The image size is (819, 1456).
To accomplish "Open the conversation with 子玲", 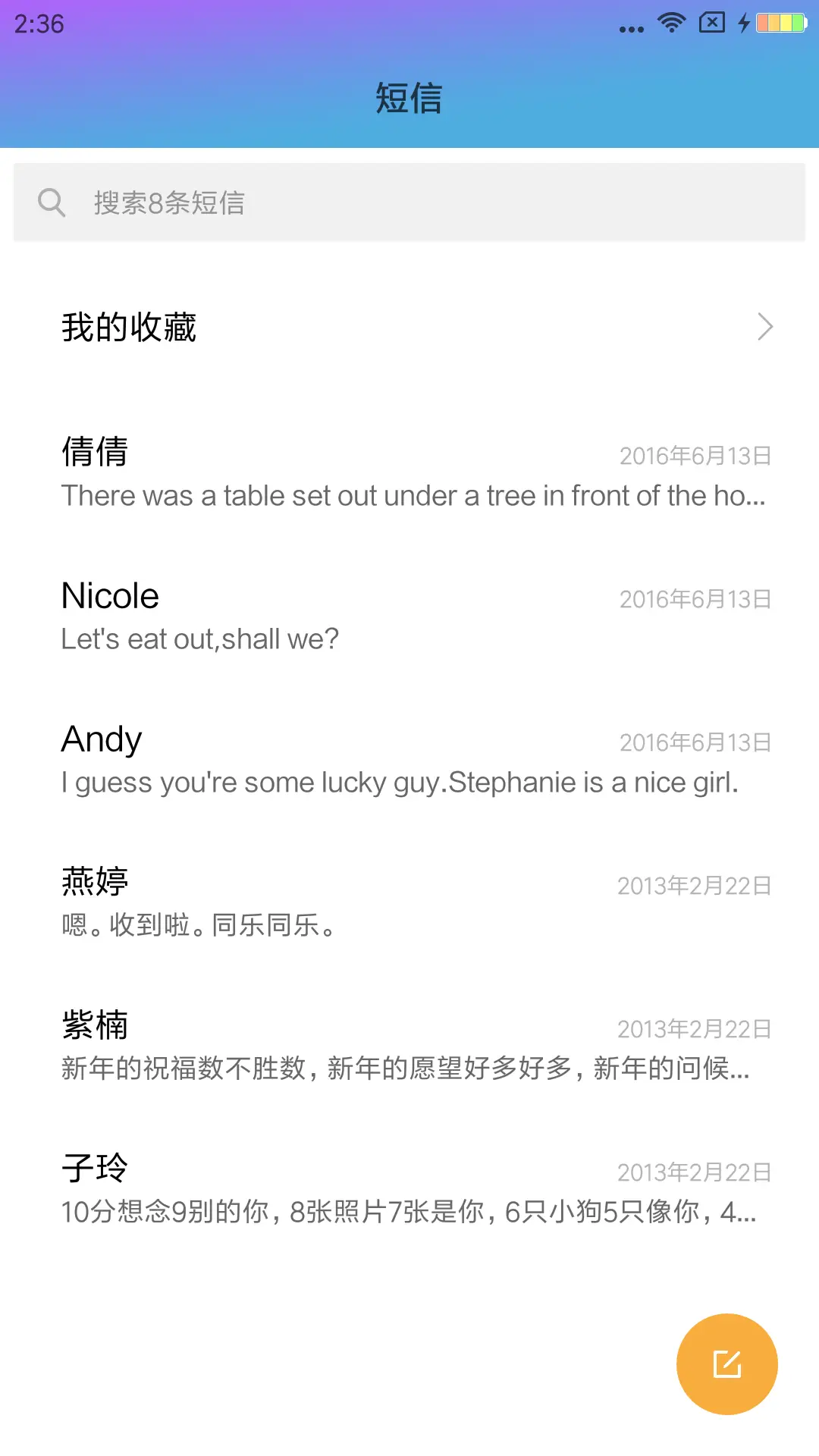I will [409, 1189].
